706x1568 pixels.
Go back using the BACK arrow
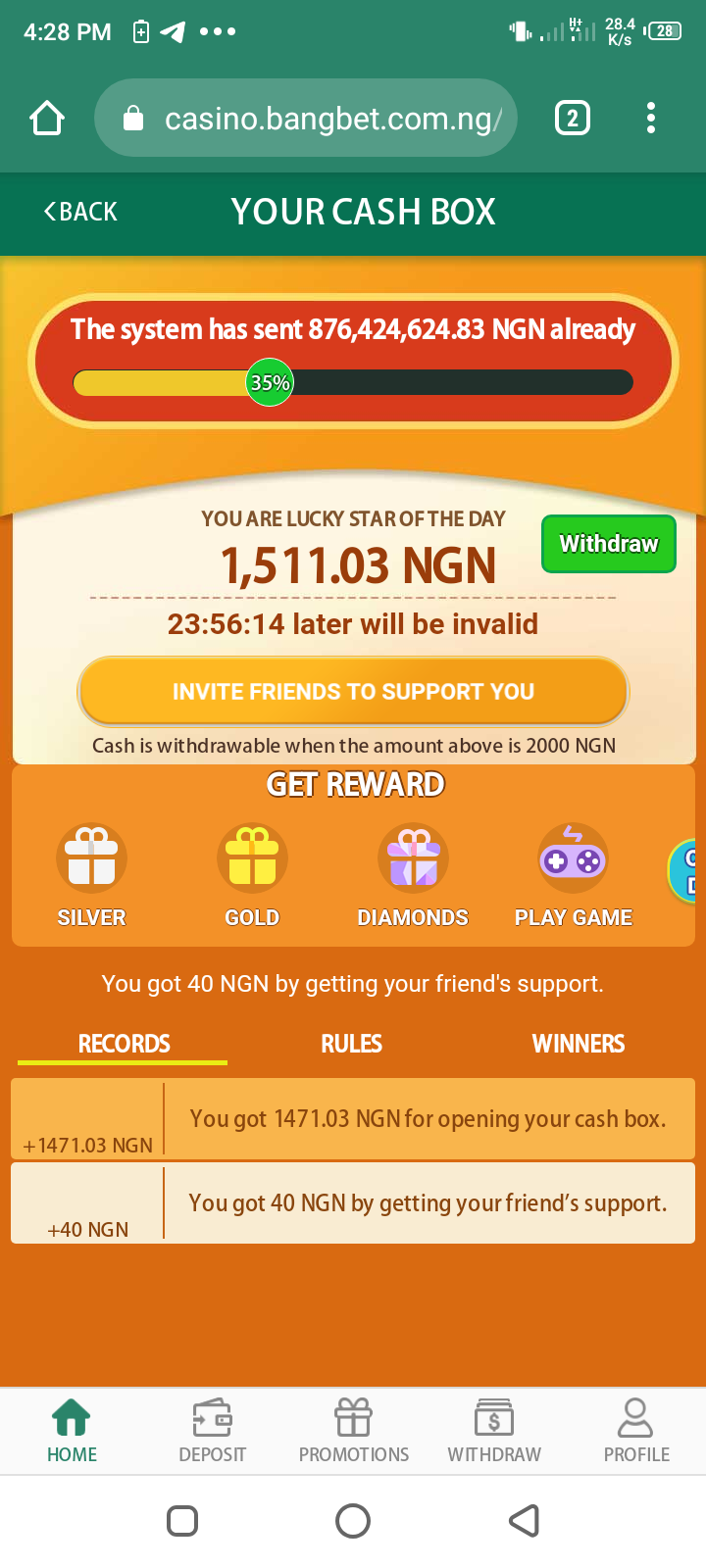point(80,212)
